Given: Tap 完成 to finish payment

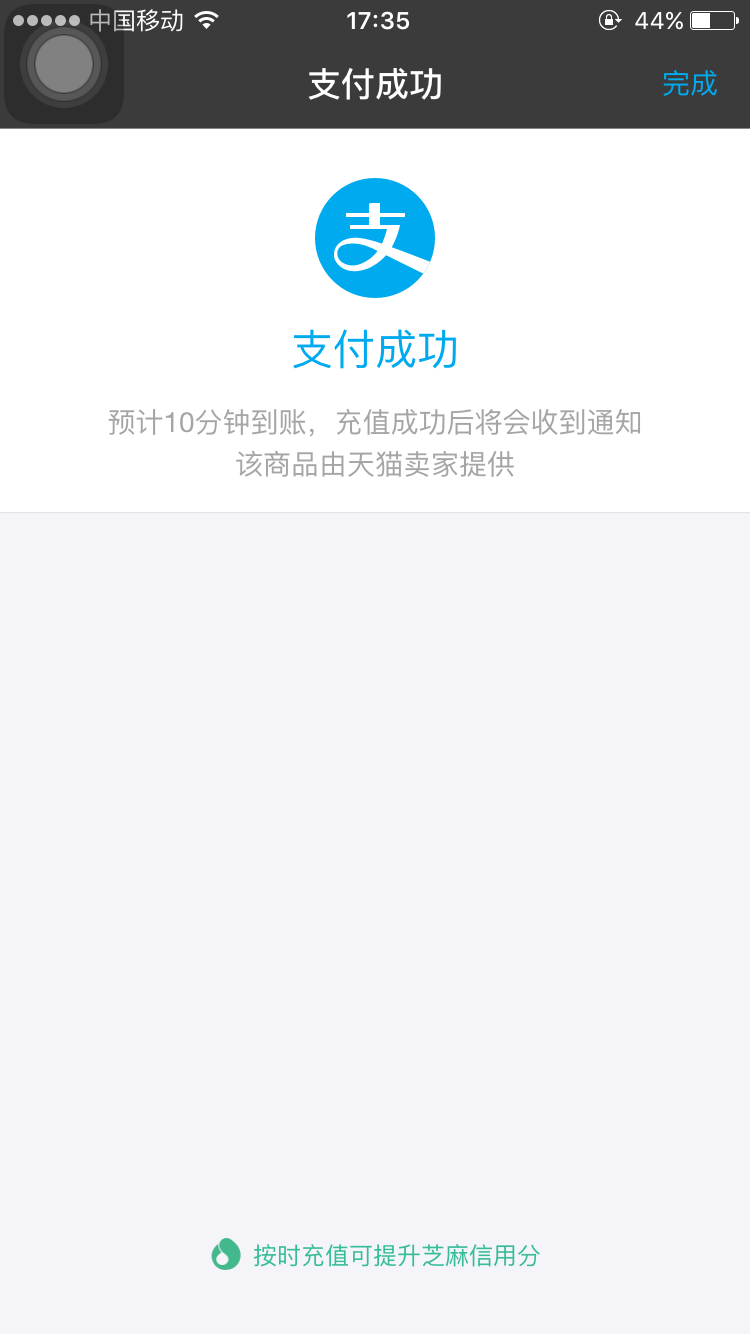Looking at the screenshot, I should click(x=689, y=84).
